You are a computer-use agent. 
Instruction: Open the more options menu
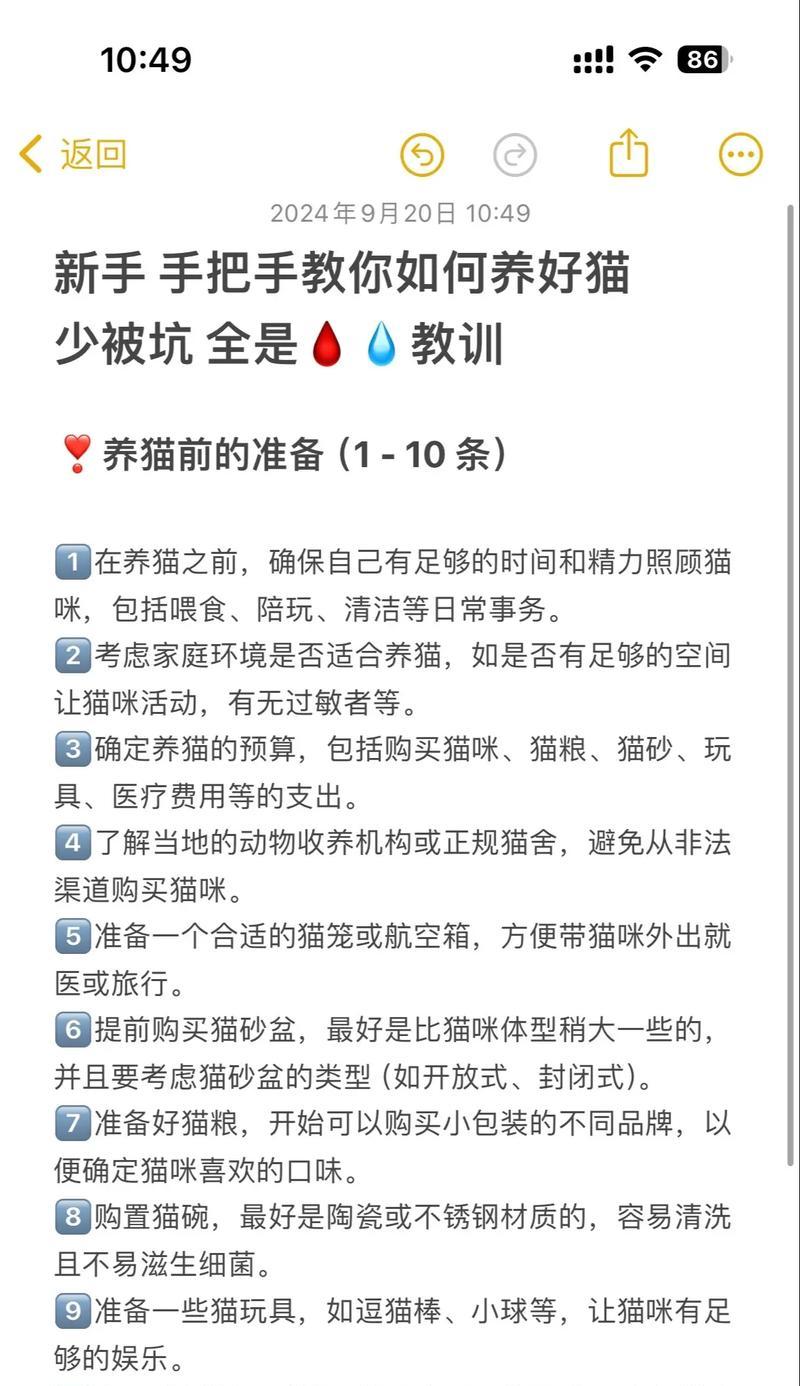click(x=741, y=155)
